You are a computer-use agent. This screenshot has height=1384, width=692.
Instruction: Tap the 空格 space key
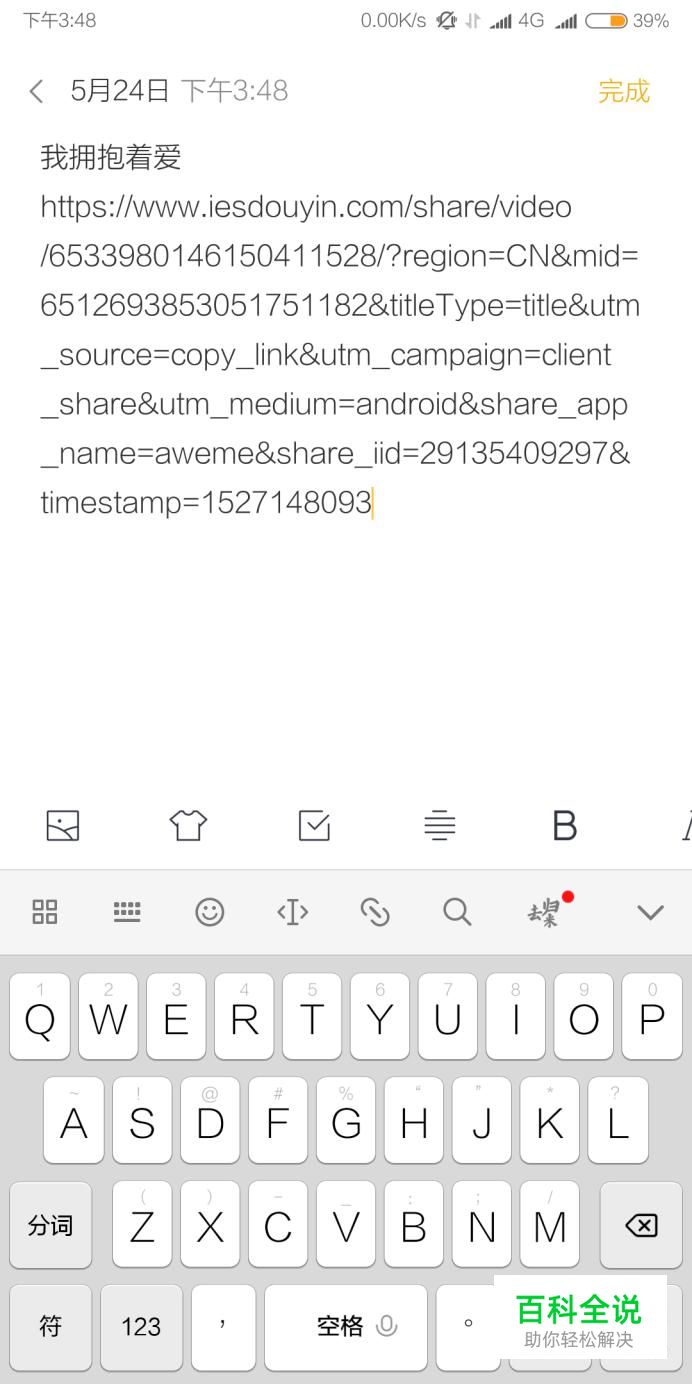pyautogui.click(x=346, y=1327)
